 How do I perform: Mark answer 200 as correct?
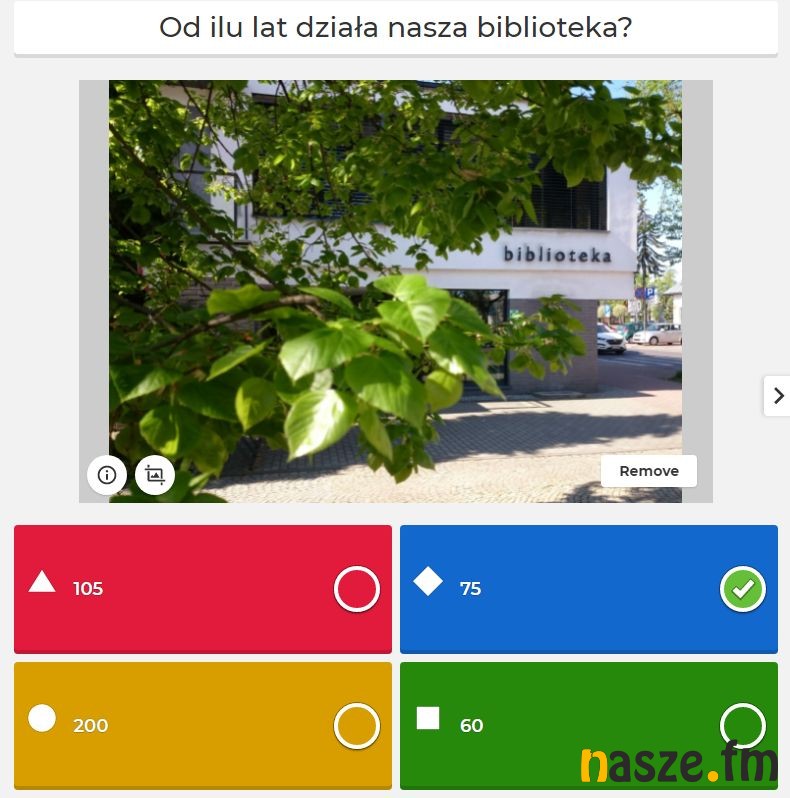pos(357,726)
